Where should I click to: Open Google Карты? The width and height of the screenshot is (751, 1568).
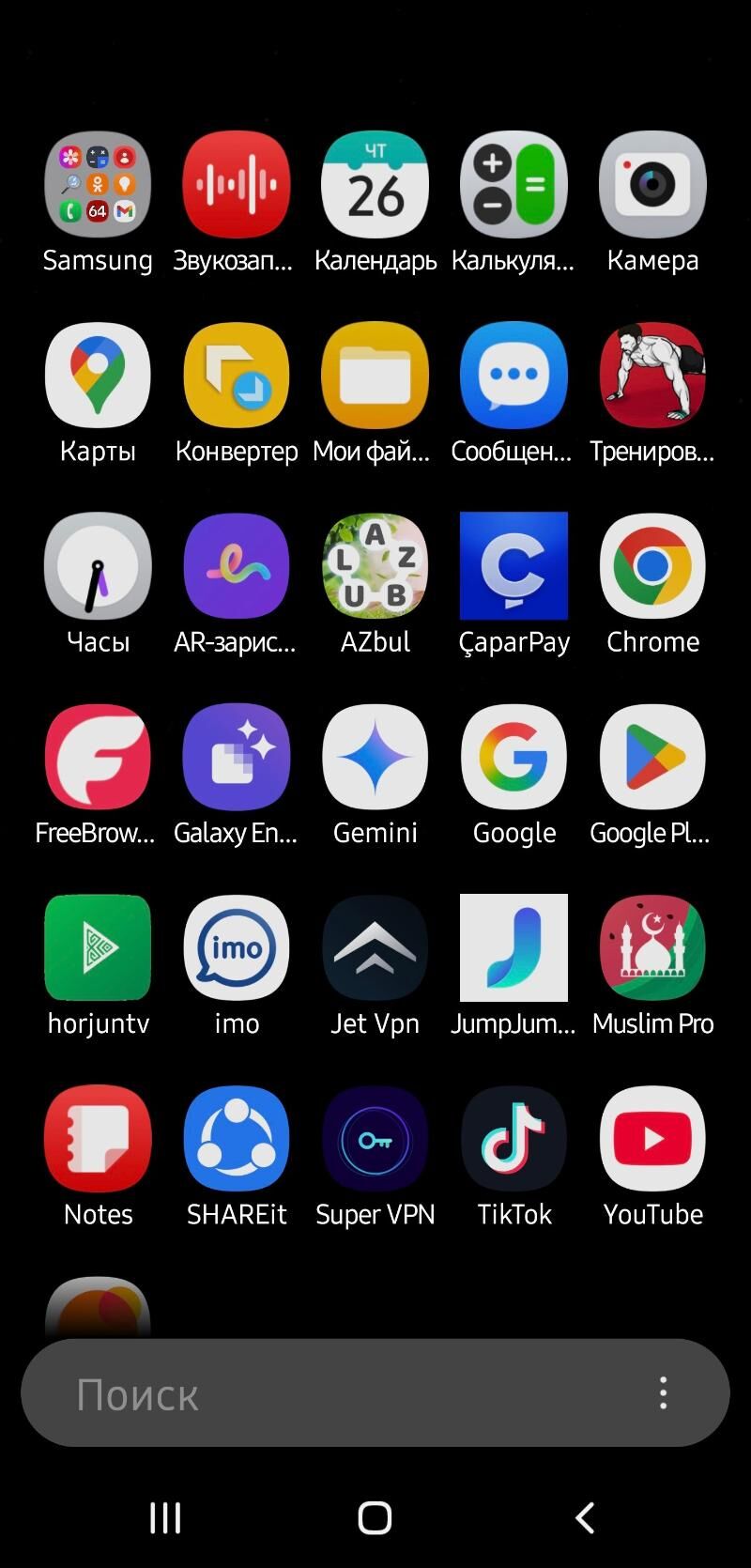tap(98, 376)
